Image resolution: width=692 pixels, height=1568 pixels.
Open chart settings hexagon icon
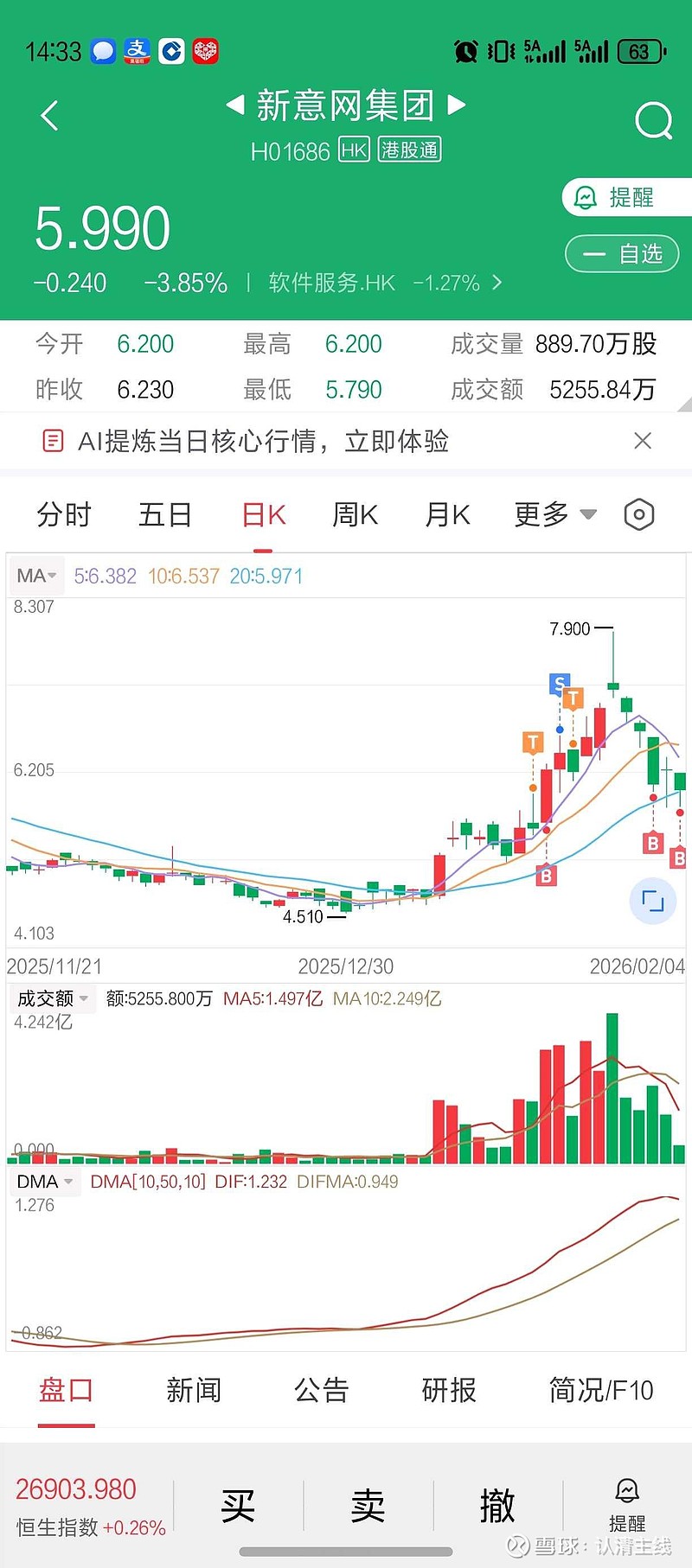638,515
